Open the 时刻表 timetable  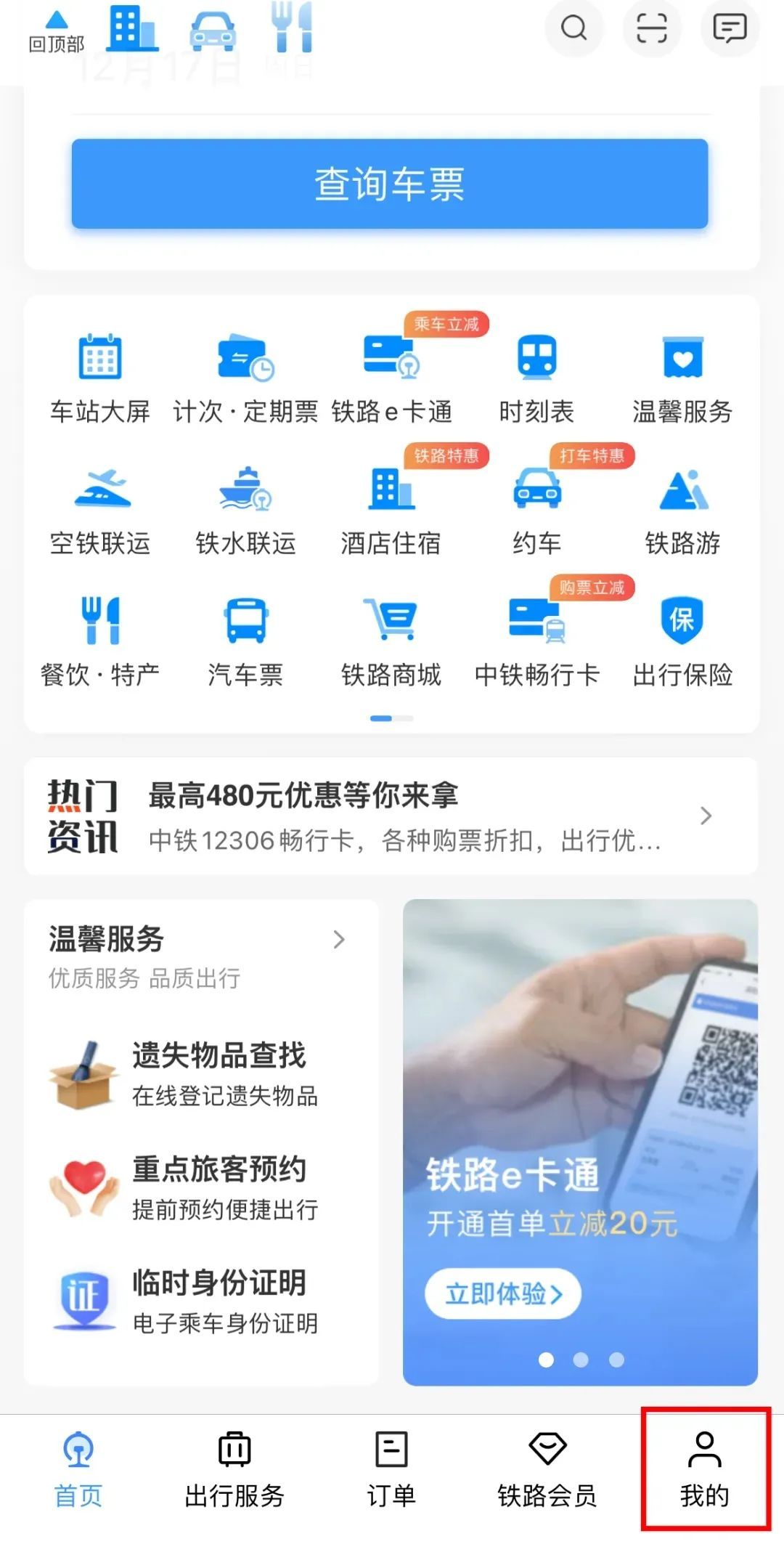tap(536, 379)
